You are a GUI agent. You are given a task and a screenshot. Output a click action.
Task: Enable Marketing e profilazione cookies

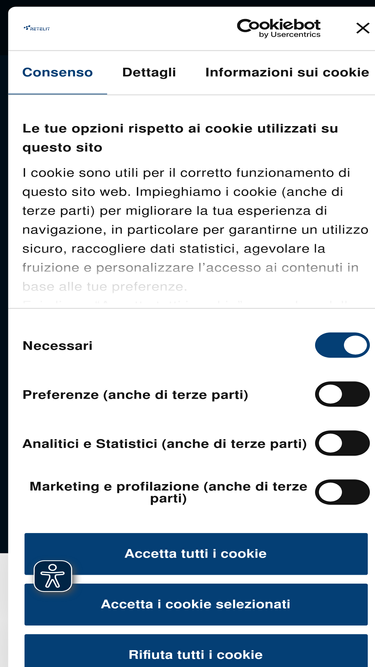(342, 492)
